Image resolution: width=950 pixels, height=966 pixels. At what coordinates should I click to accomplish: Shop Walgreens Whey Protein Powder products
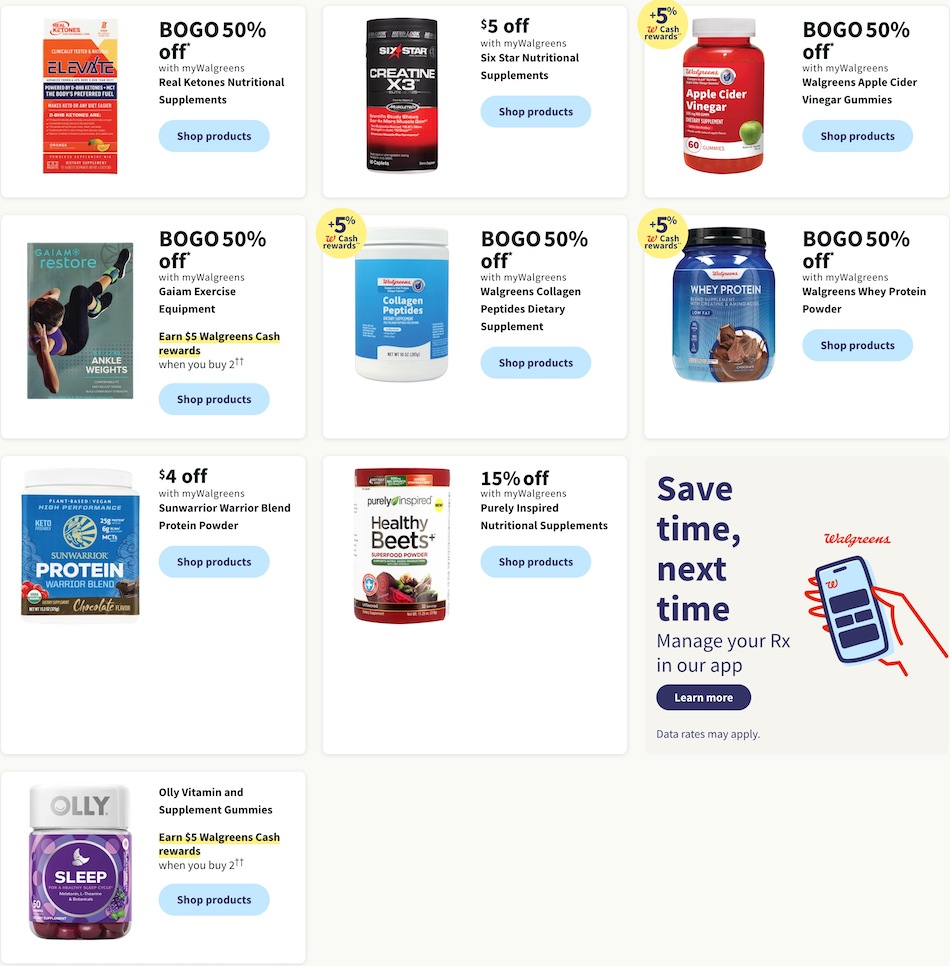coord(857,345)
